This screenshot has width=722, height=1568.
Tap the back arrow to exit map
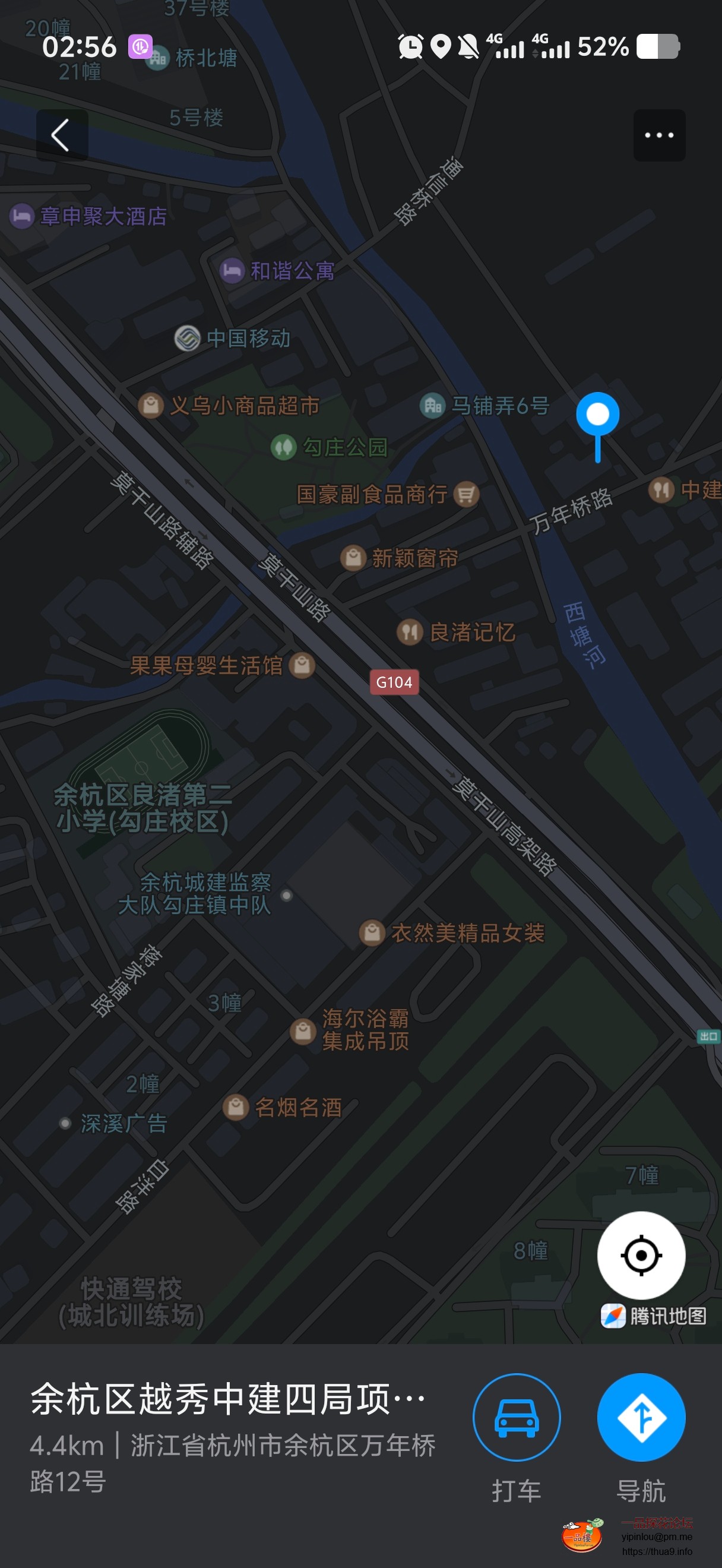point(61,135)
